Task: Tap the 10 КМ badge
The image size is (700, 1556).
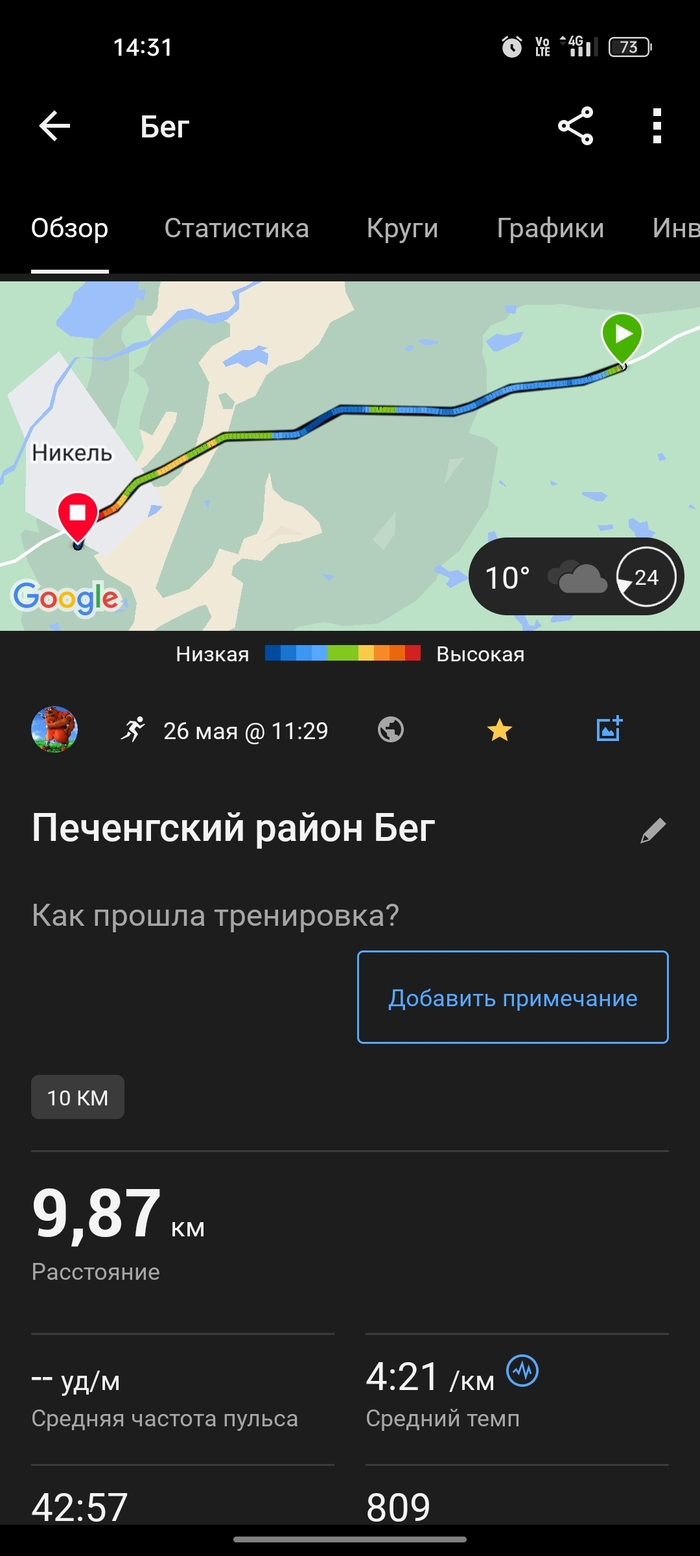Action: [78, 1097]
